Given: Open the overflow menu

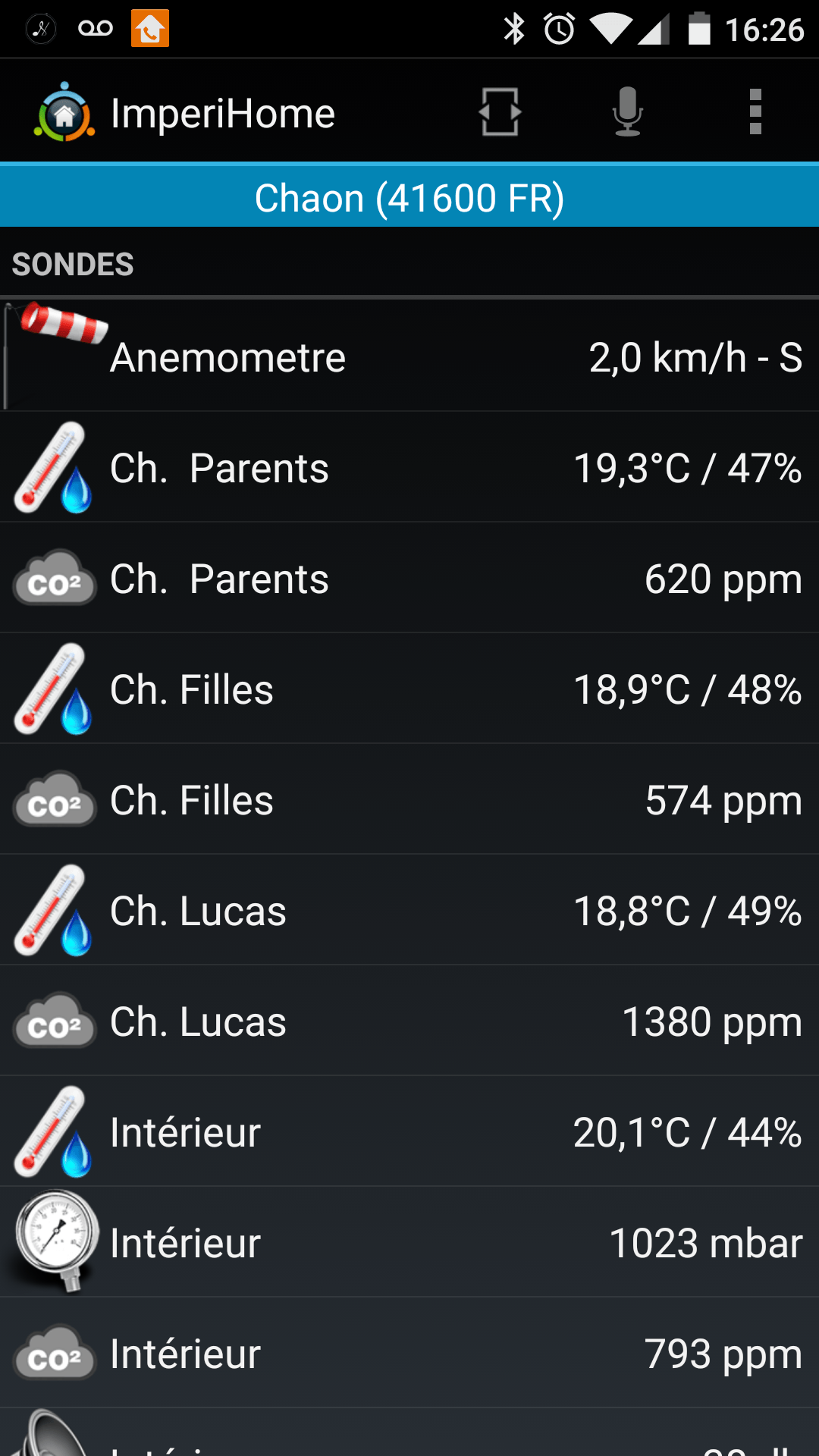Looking at the screenshot, I should (755, 112).
